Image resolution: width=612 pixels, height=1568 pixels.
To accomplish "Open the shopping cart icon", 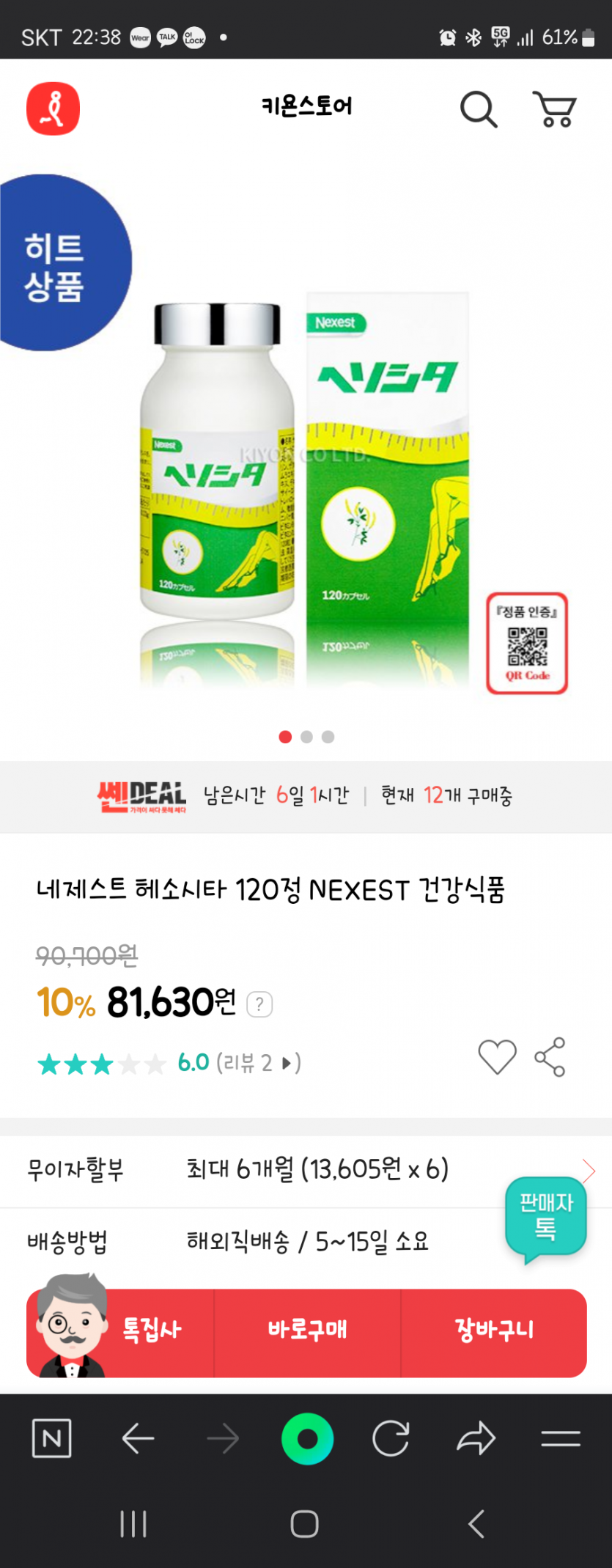I will coord(554,110).
